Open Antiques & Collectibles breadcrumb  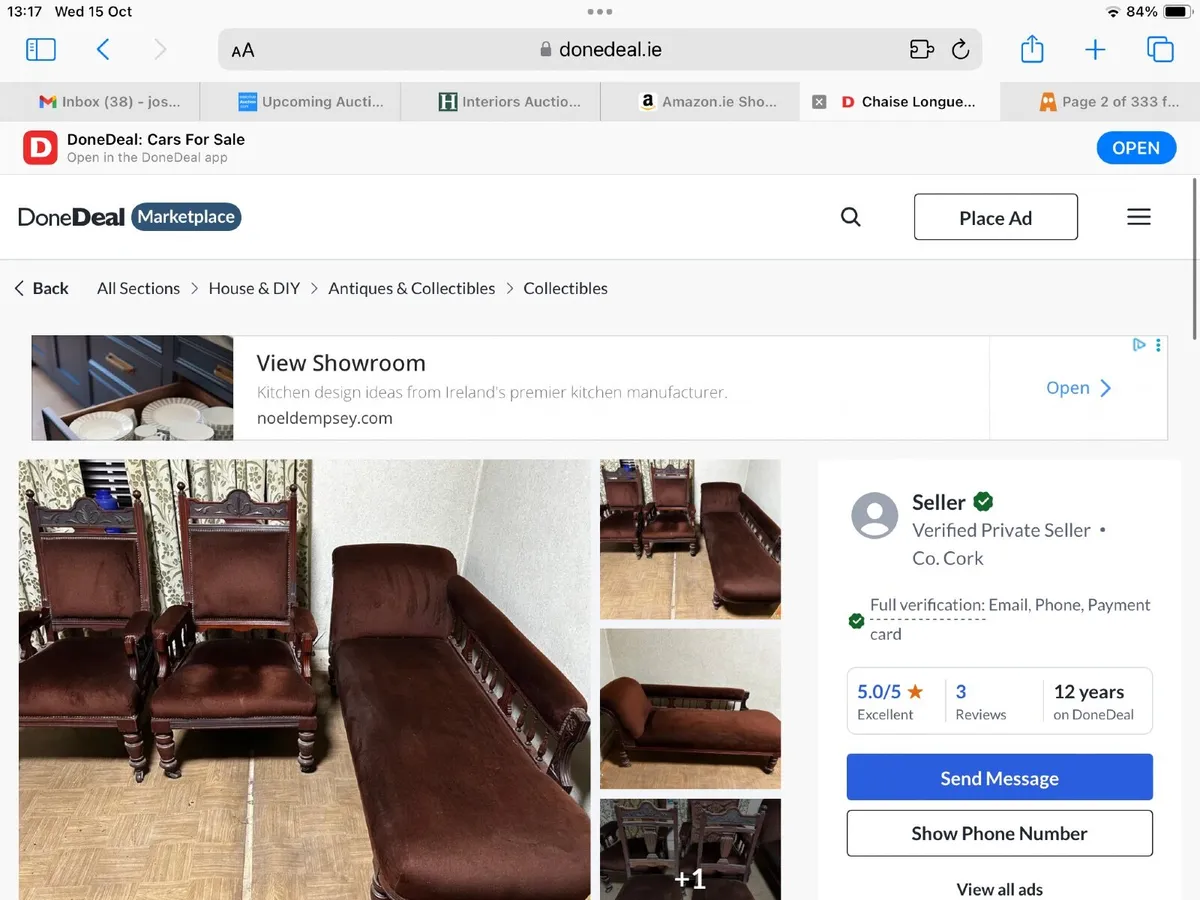[x=412, y=288]
